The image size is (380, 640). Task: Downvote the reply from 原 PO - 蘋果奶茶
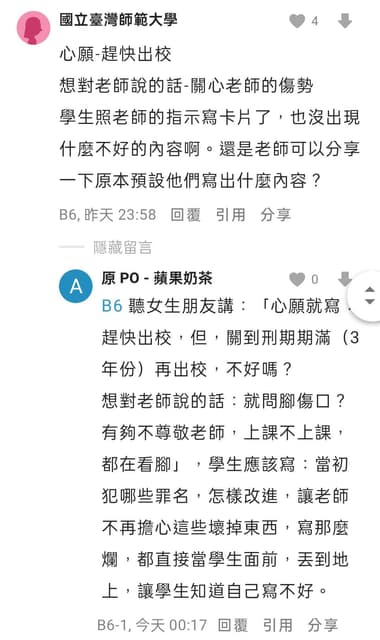tap(345, 279)
